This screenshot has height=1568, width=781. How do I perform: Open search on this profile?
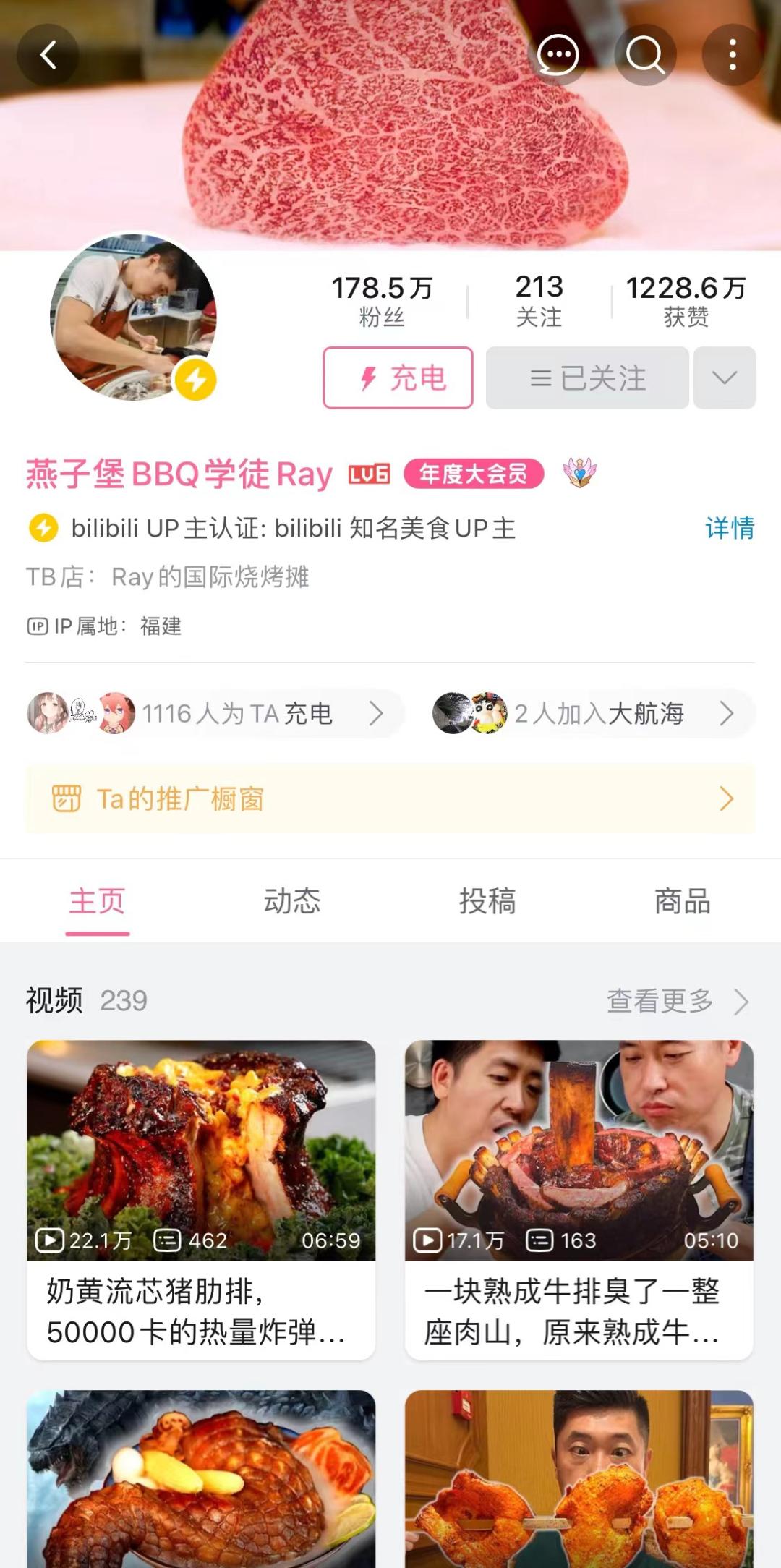click(x=644, y=55)
